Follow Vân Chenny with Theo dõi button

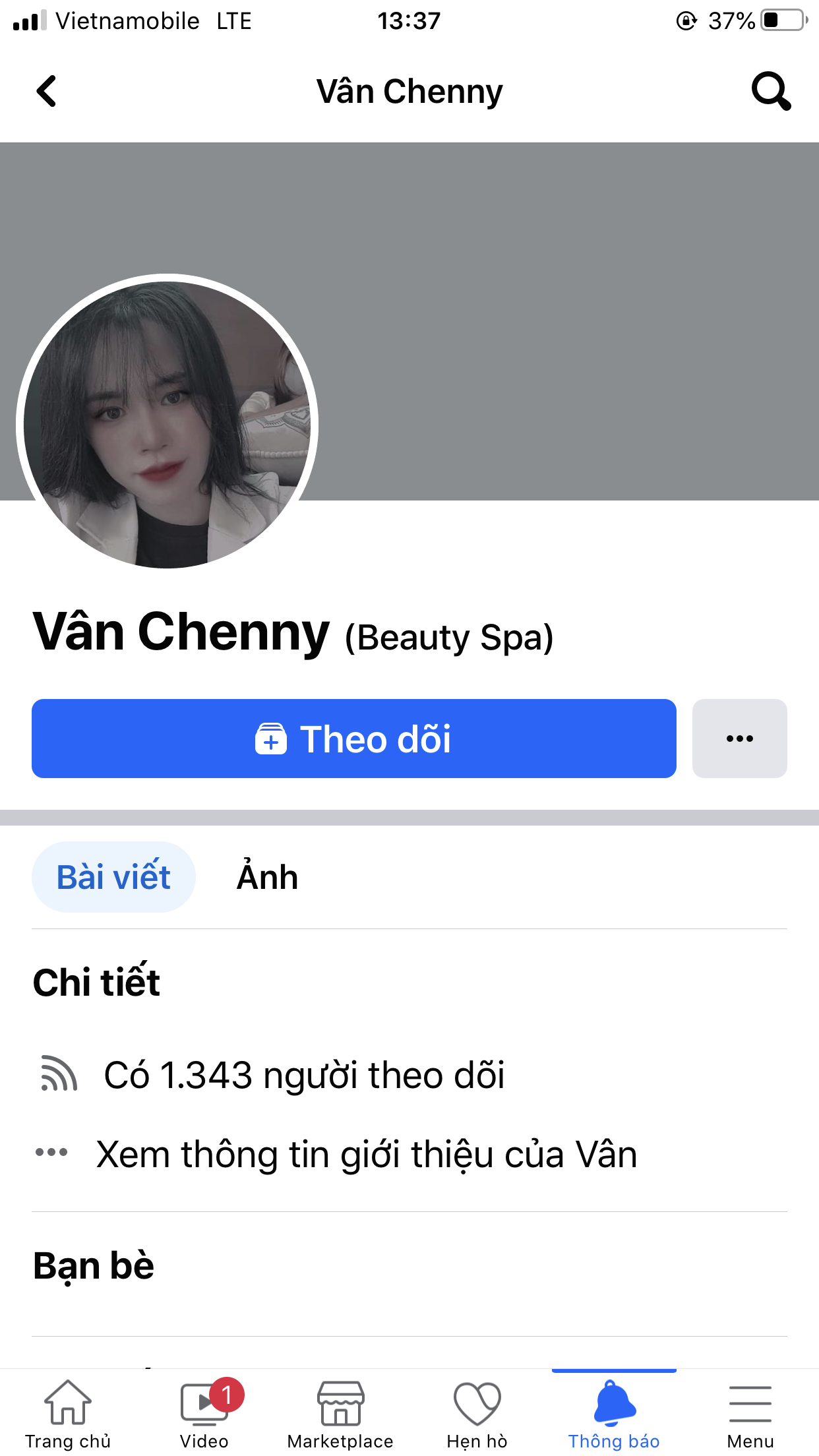(x=353, y=739)
